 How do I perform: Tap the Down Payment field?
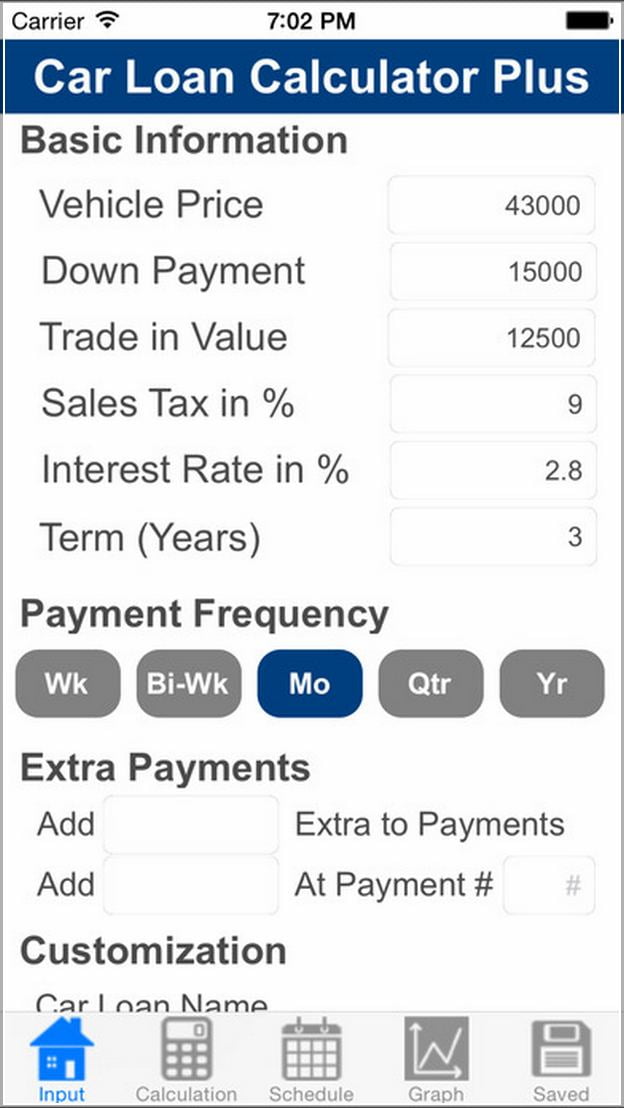(x=493, y=271)
